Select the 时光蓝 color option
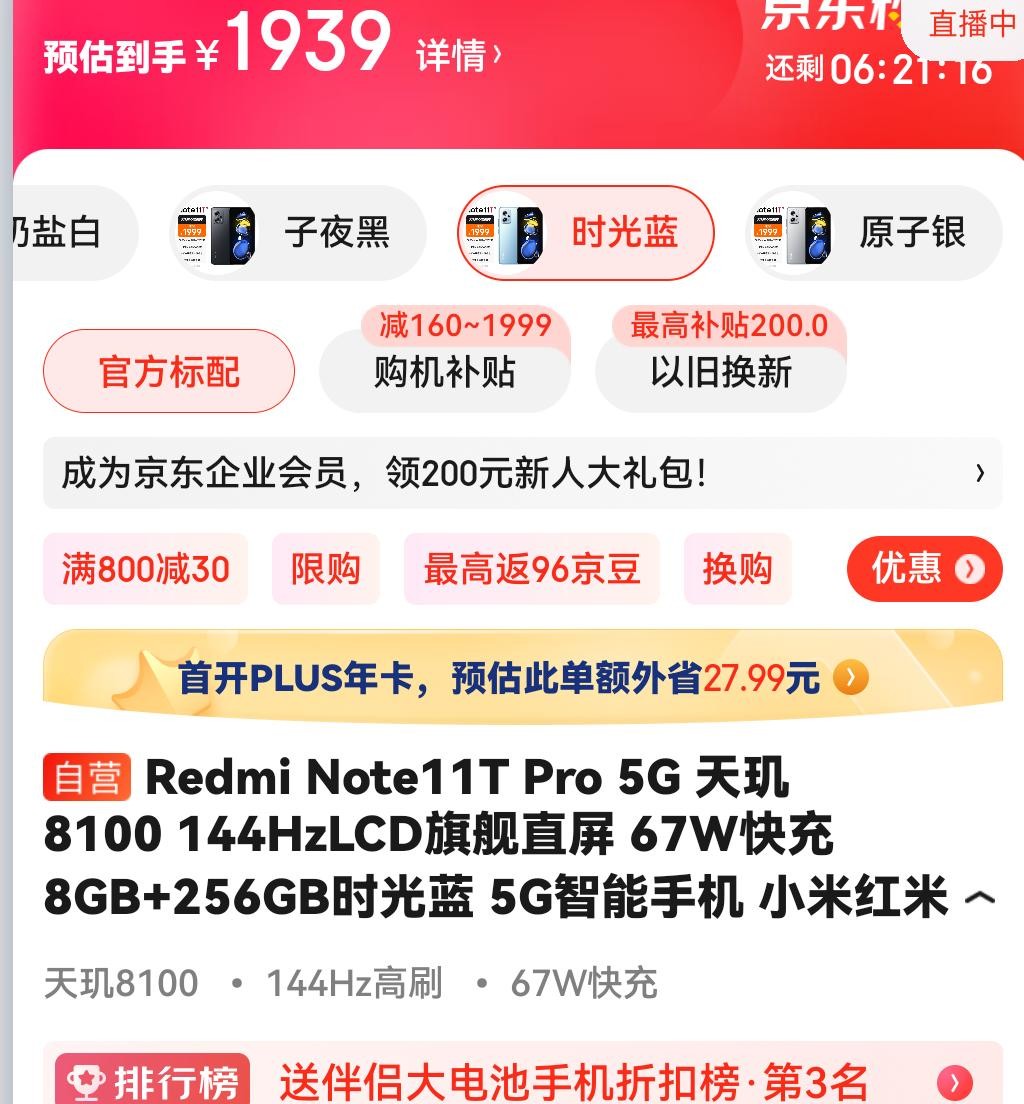This screenshot has height=1104, width=1024. click(586, 233)
